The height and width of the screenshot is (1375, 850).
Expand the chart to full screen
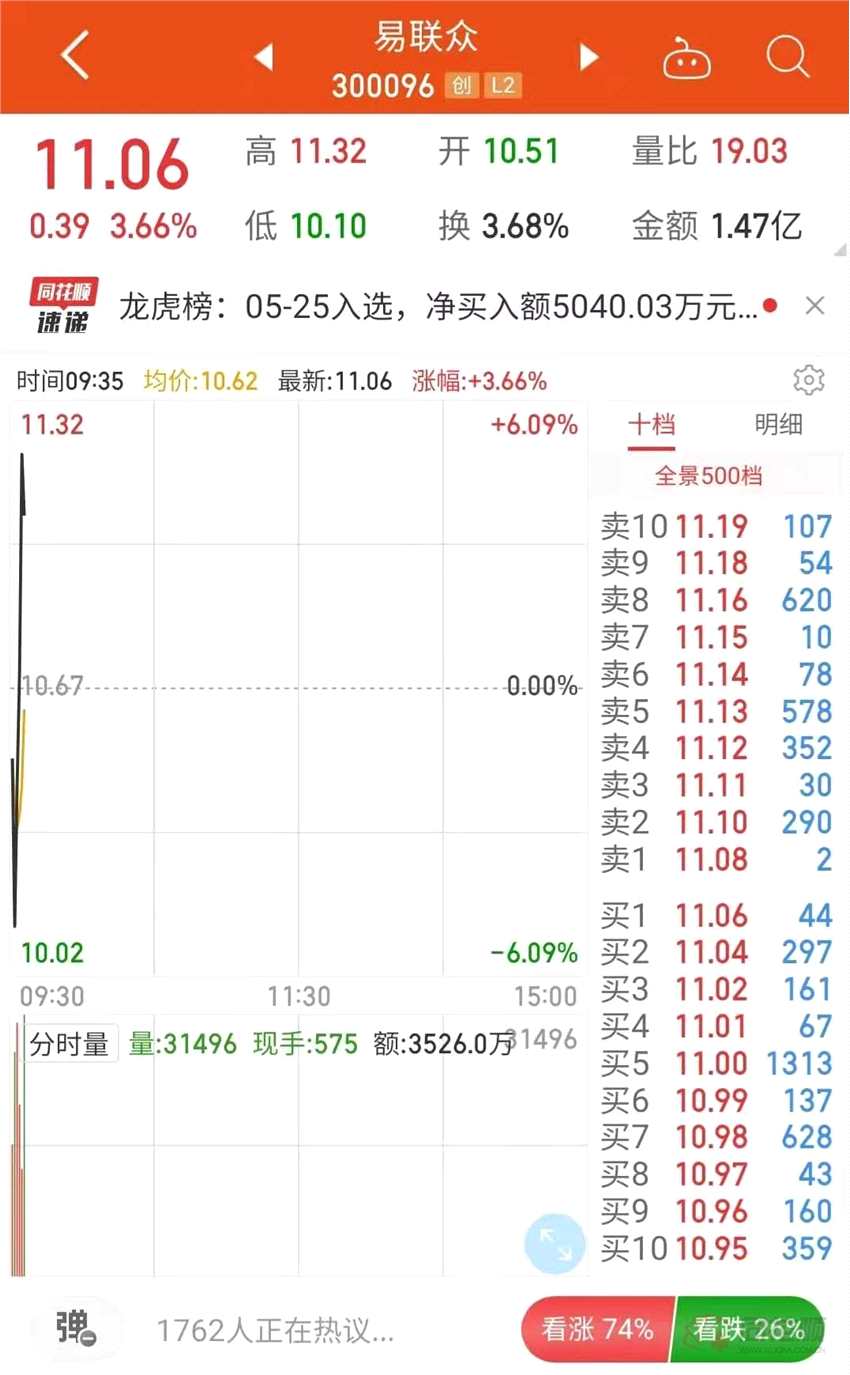click(x=554, y=1243)
